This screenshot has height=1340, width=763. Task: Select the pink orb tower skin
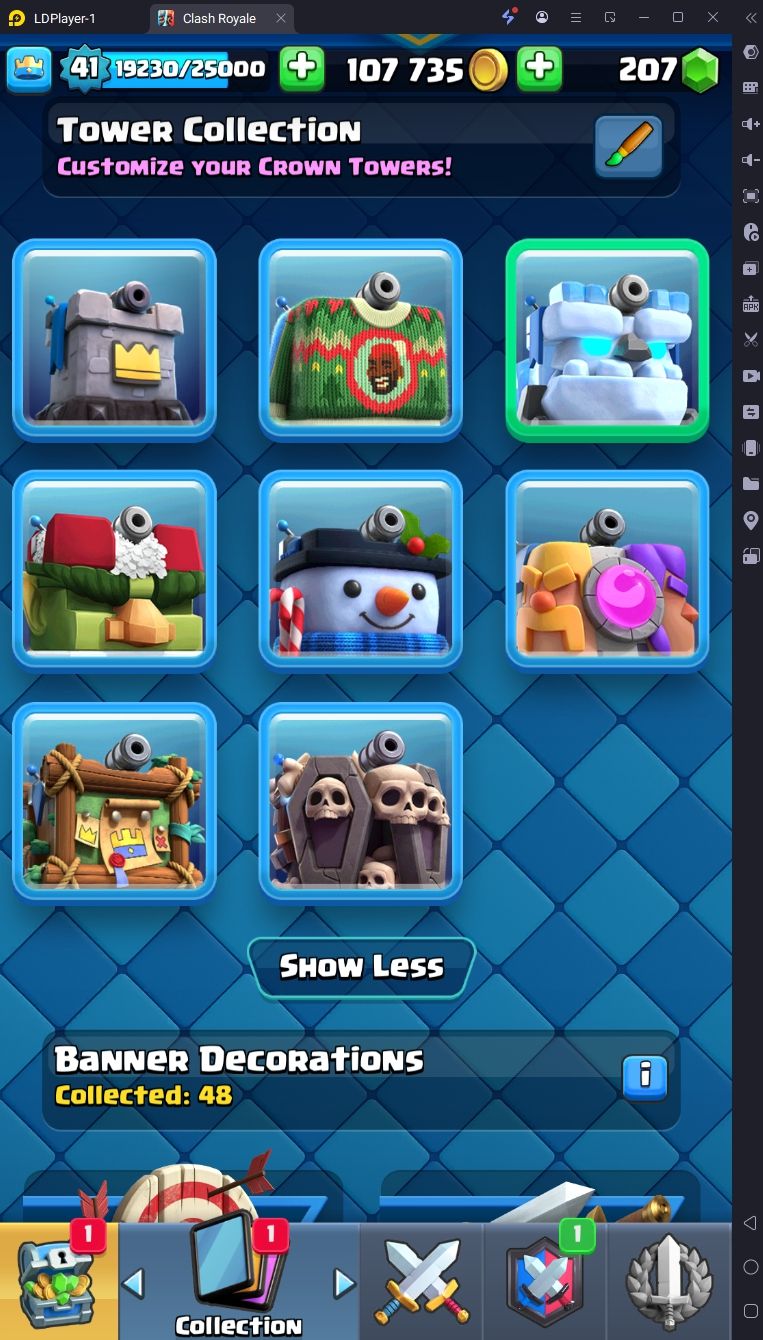(x=607, y=570)
